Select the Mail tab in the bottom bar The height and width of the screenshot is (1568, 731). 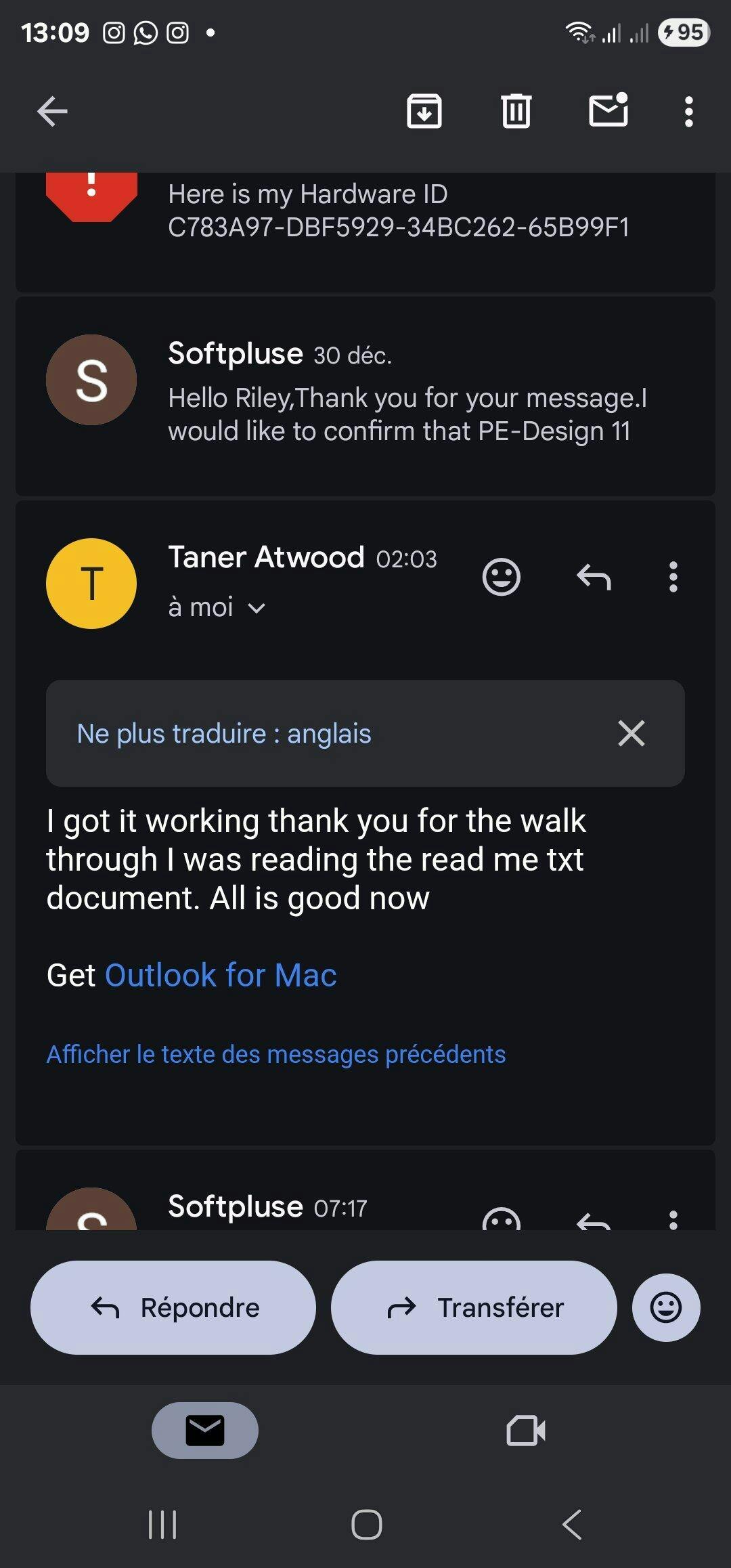pos(205,1431)
